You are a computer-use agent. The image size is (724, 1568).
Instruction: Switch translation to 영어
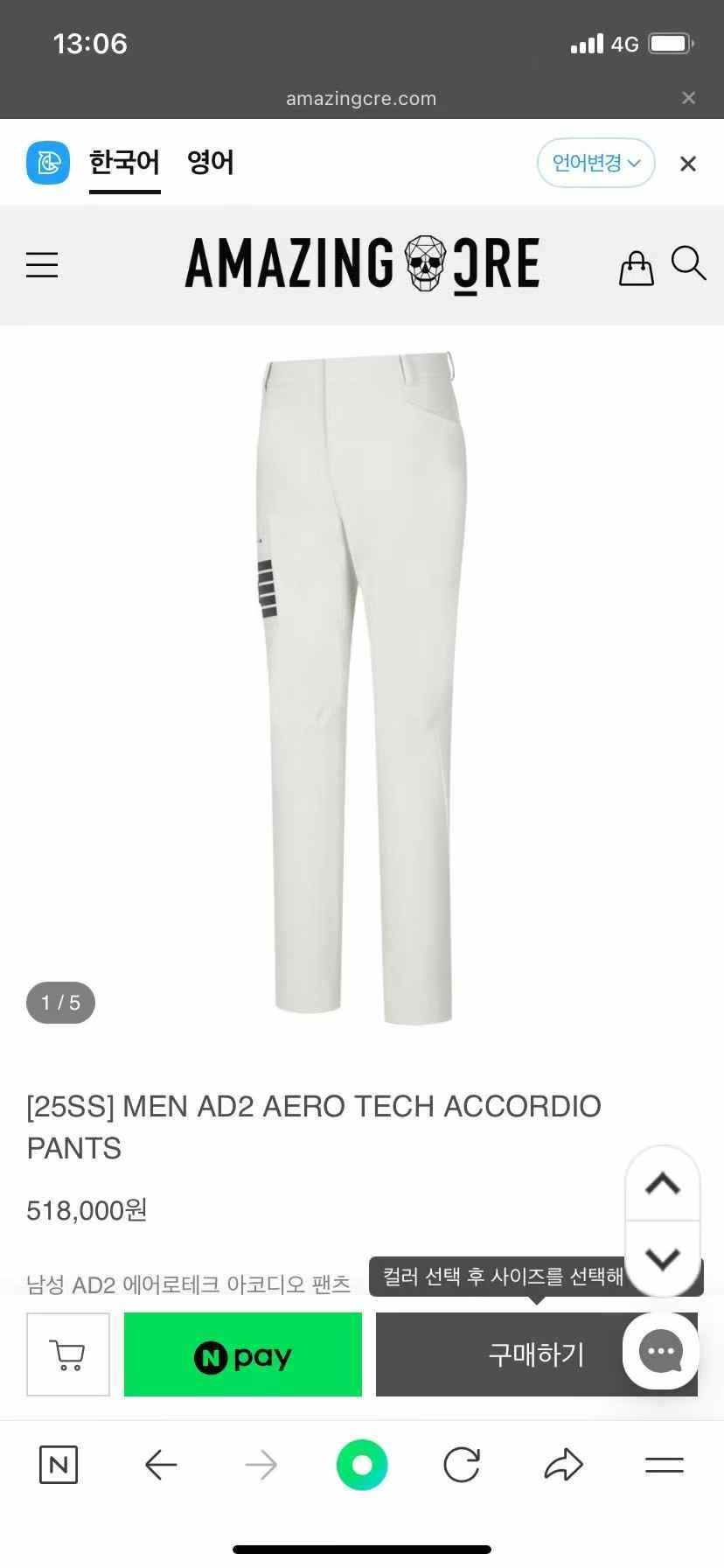[211, 163]
